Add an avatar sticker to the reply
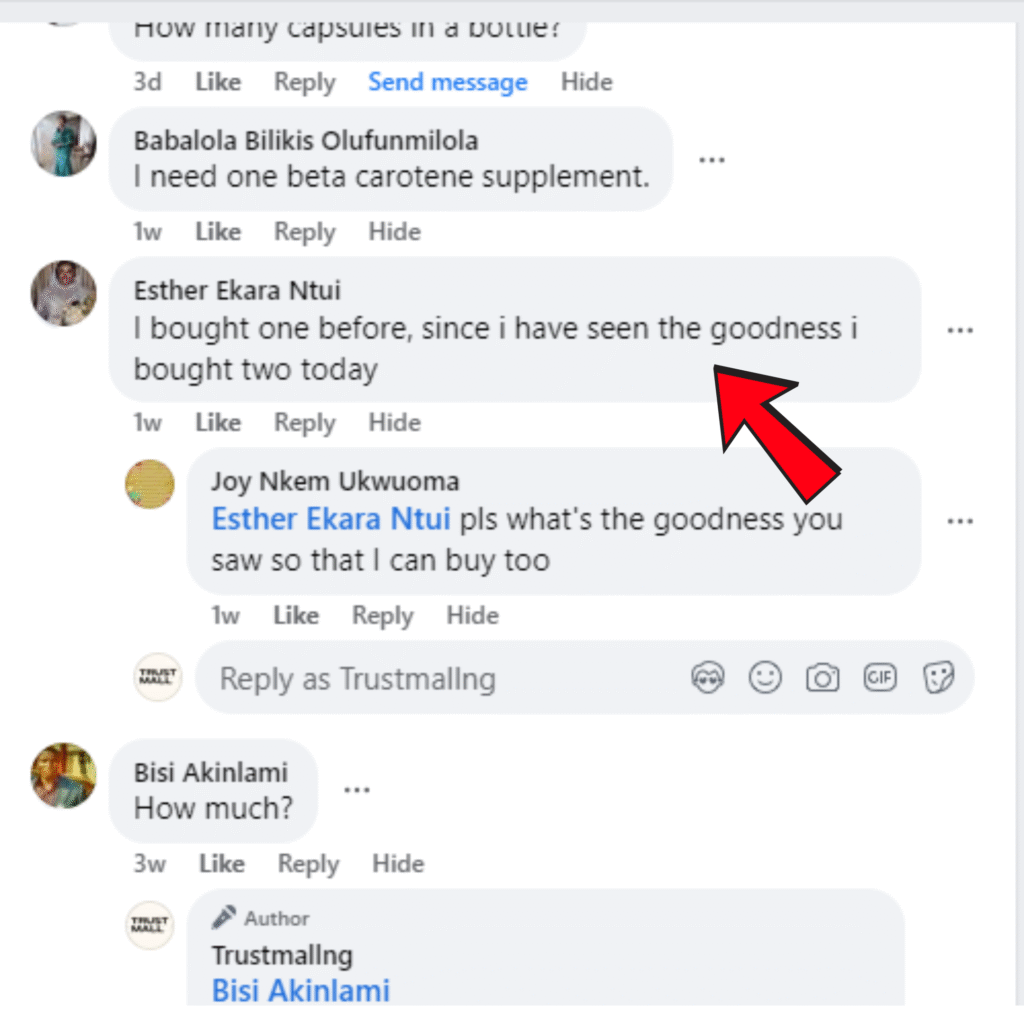Image resolution: width=1024 pixels, height=1024 pixels. coord(708,679)
